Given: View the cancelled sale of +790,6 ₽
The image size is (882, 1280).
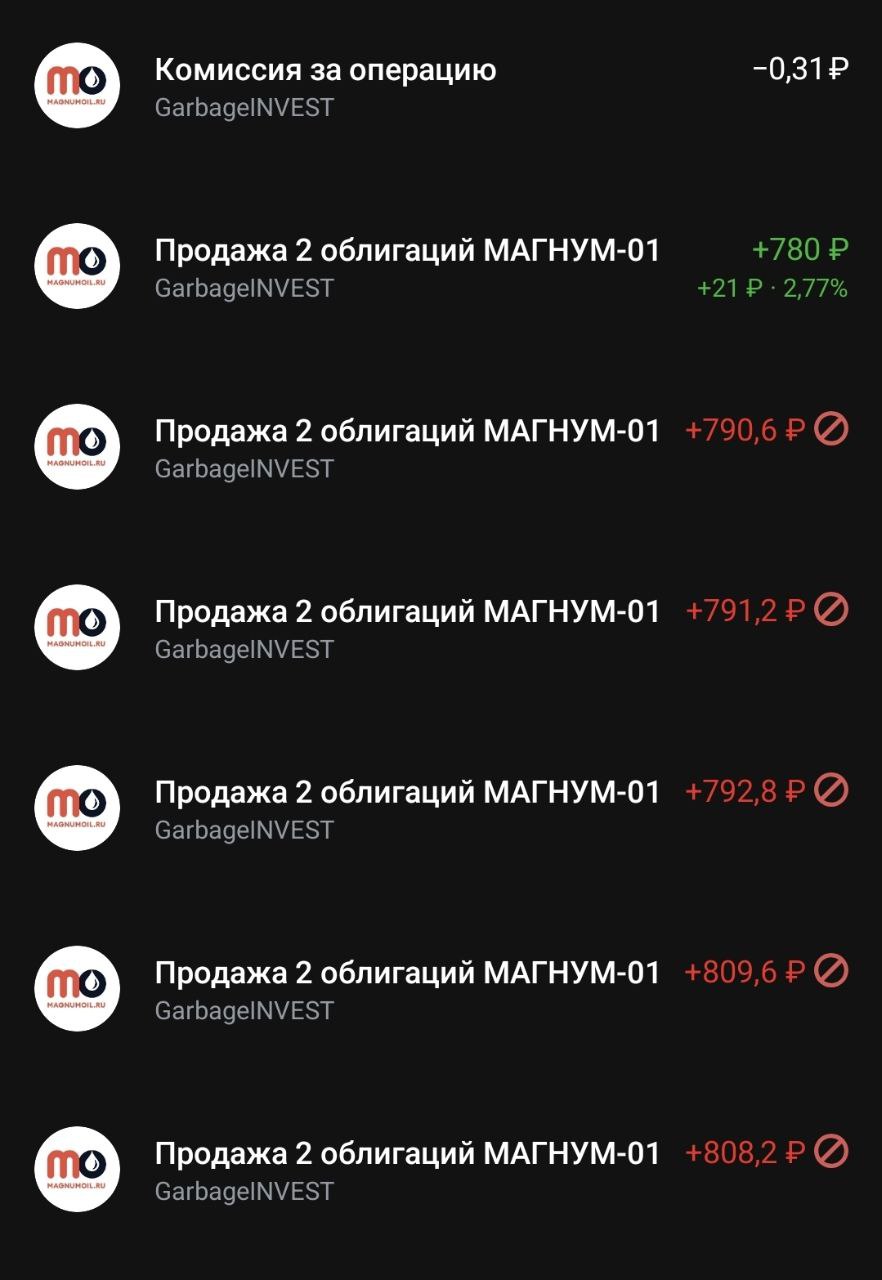Looking at the screenshot, I should pos(440,448).
